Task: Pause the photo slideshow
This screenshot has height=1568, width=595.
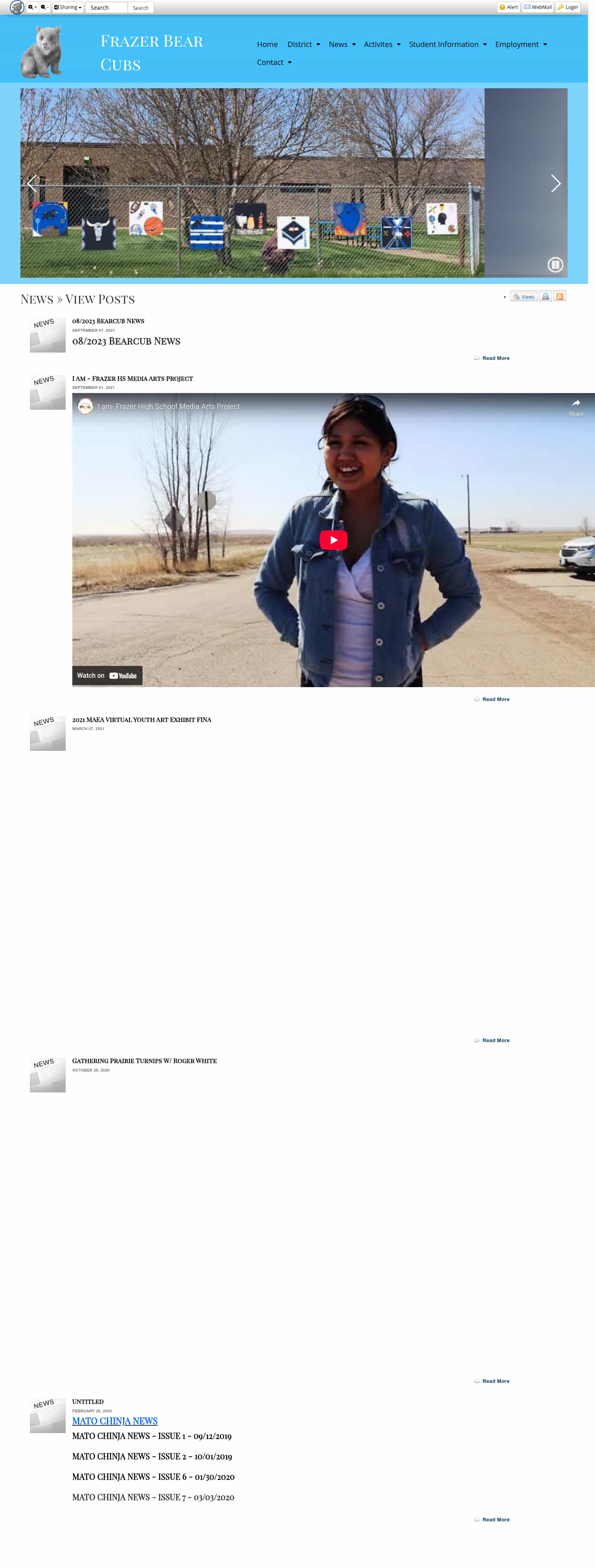Action: pos(555,265)
